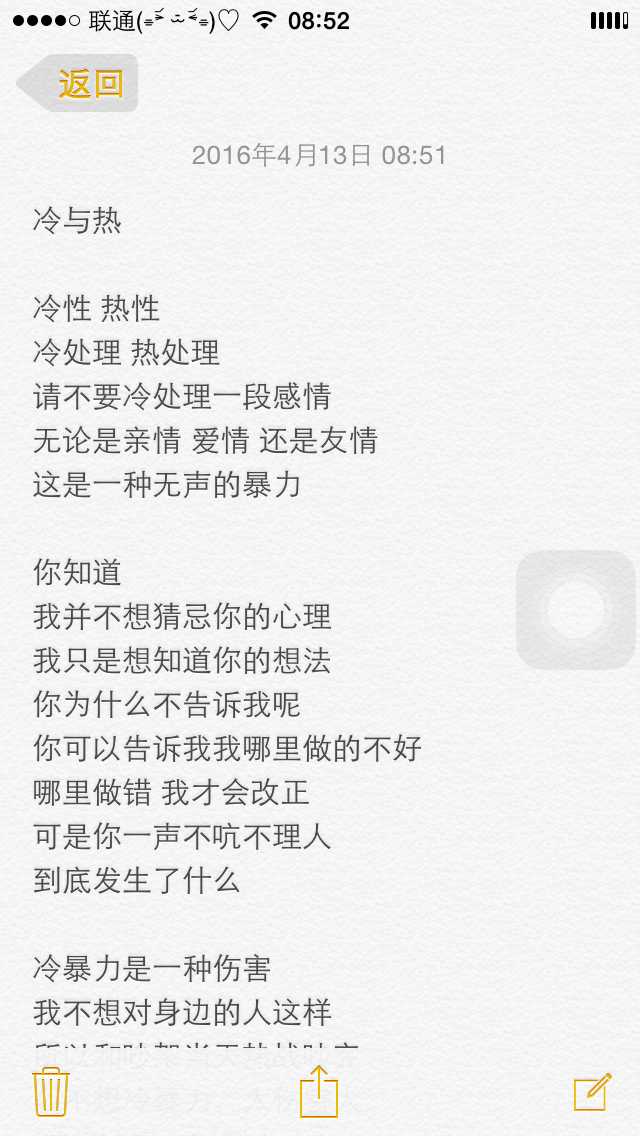
Task: Tap the AssistiveTouch floating button
Action: (575, 609)
